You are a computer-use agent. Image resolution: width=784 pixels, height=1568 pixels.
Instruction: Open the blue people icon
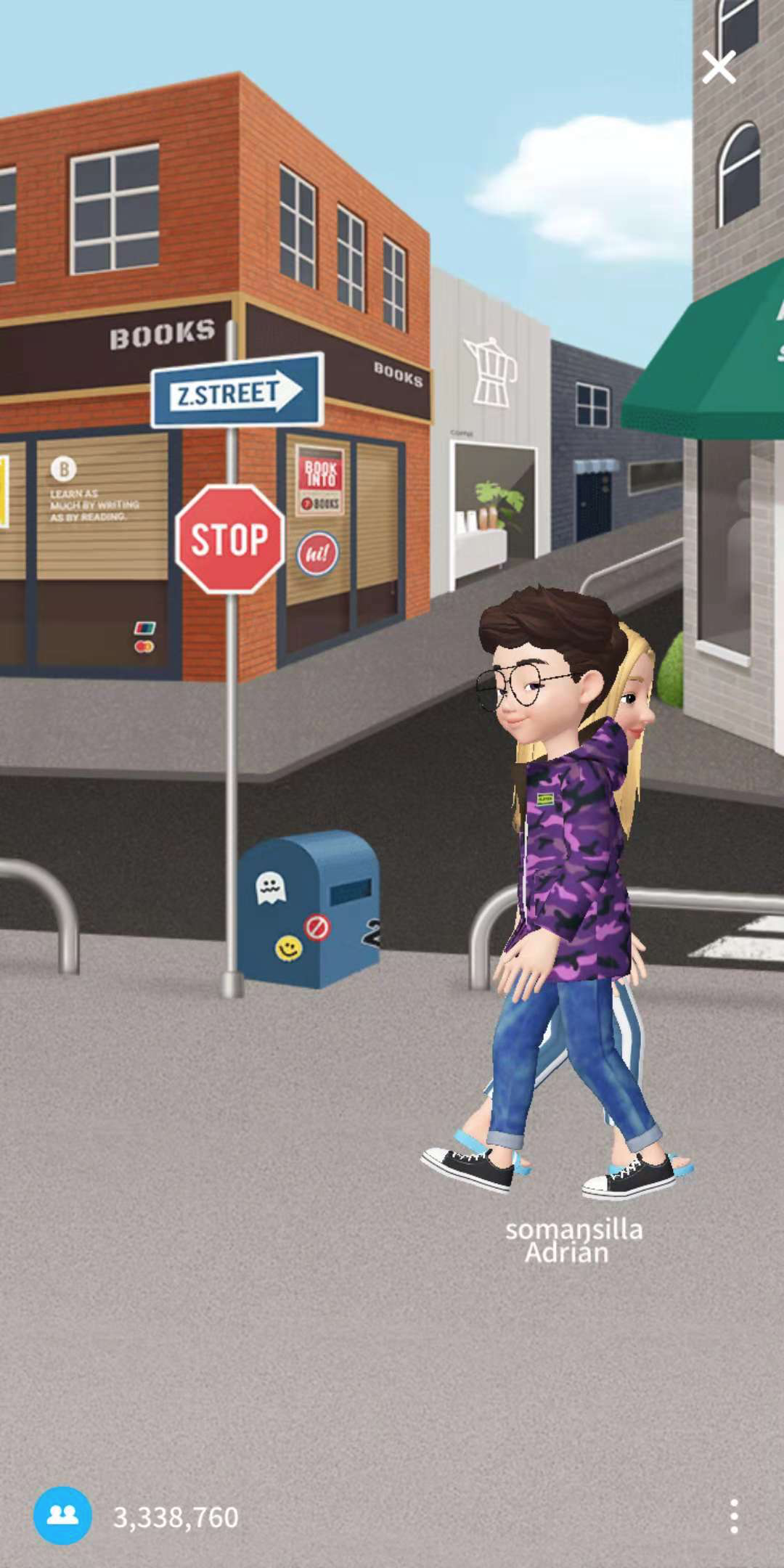point(62,1515)
